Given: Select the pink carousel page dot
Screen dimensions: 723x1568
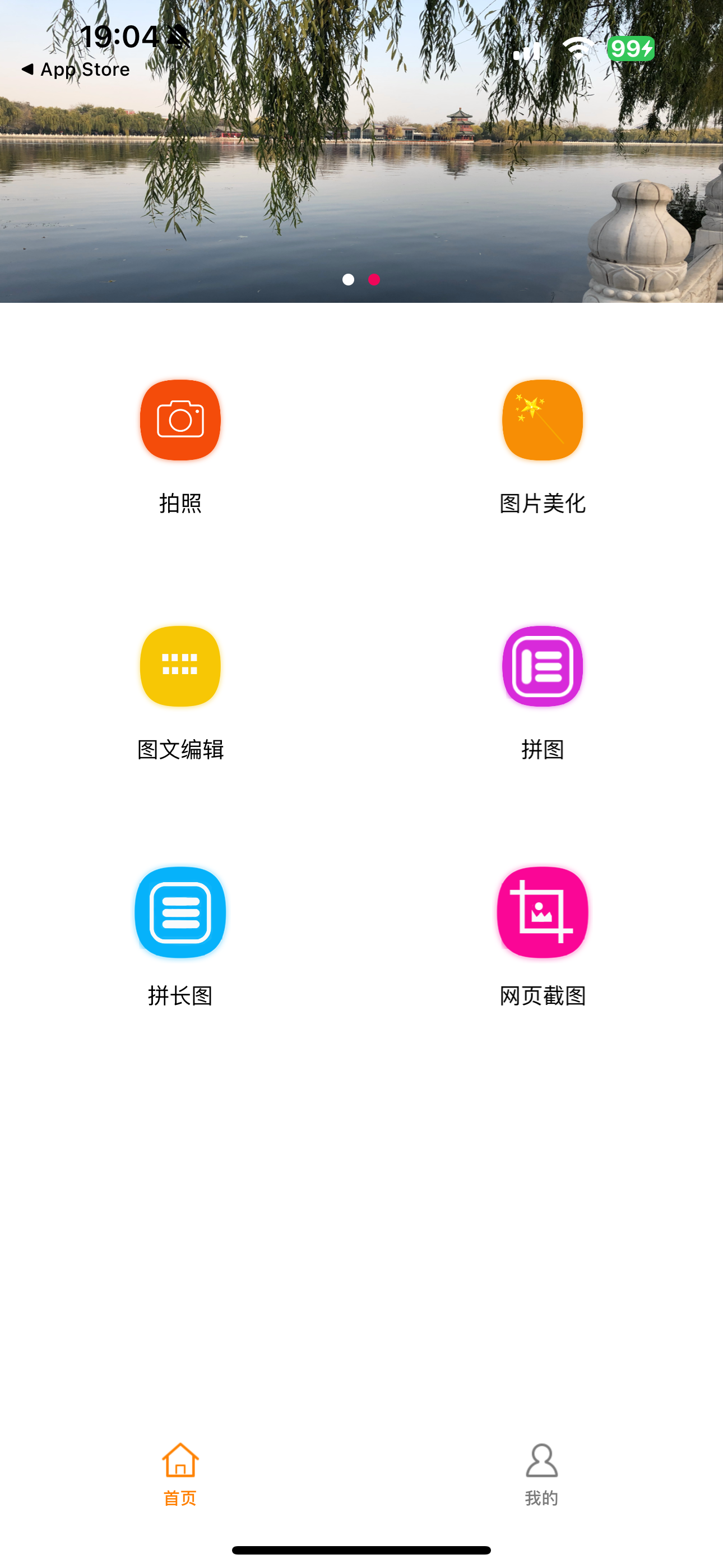Looking at the screenshot, I should coord(374,279).
